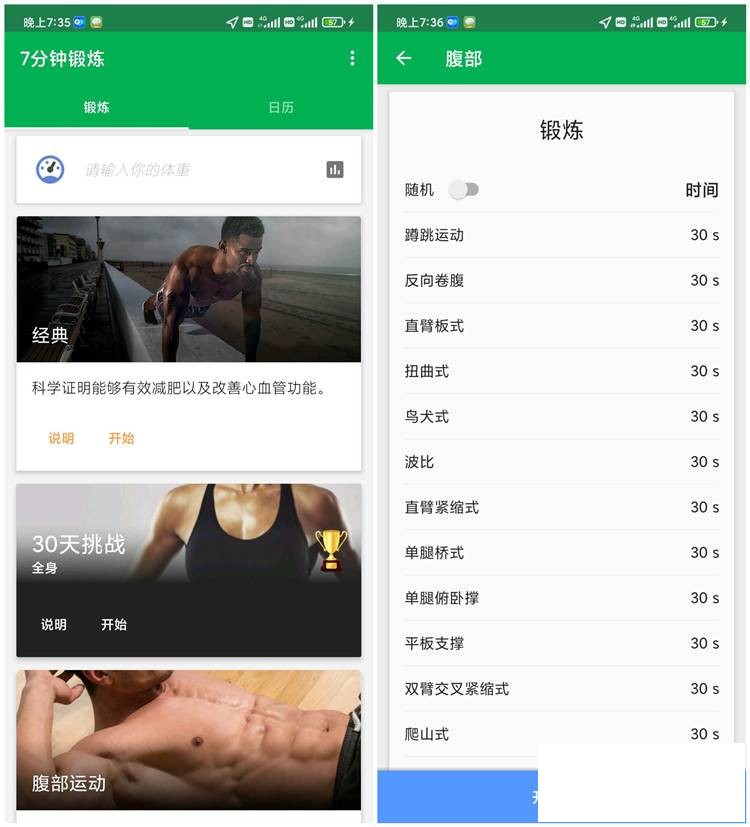The image size is (750, 827).
Task: Start the 30天挑战 with 开始
Action: [x=114, y=624]
